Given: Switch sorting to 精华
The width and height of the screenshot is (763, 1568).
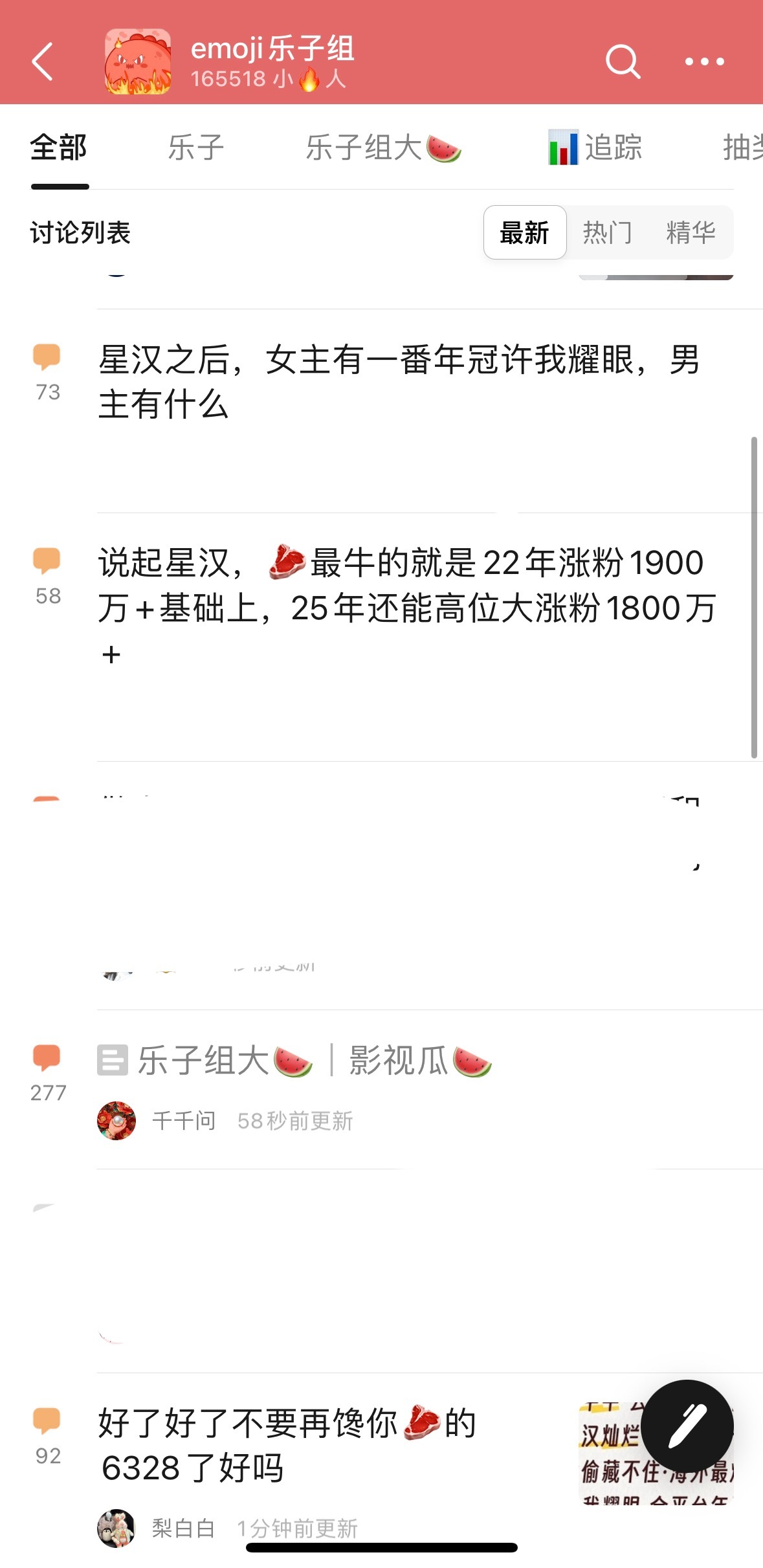Looking at the screenshot, I should [690, 233].
